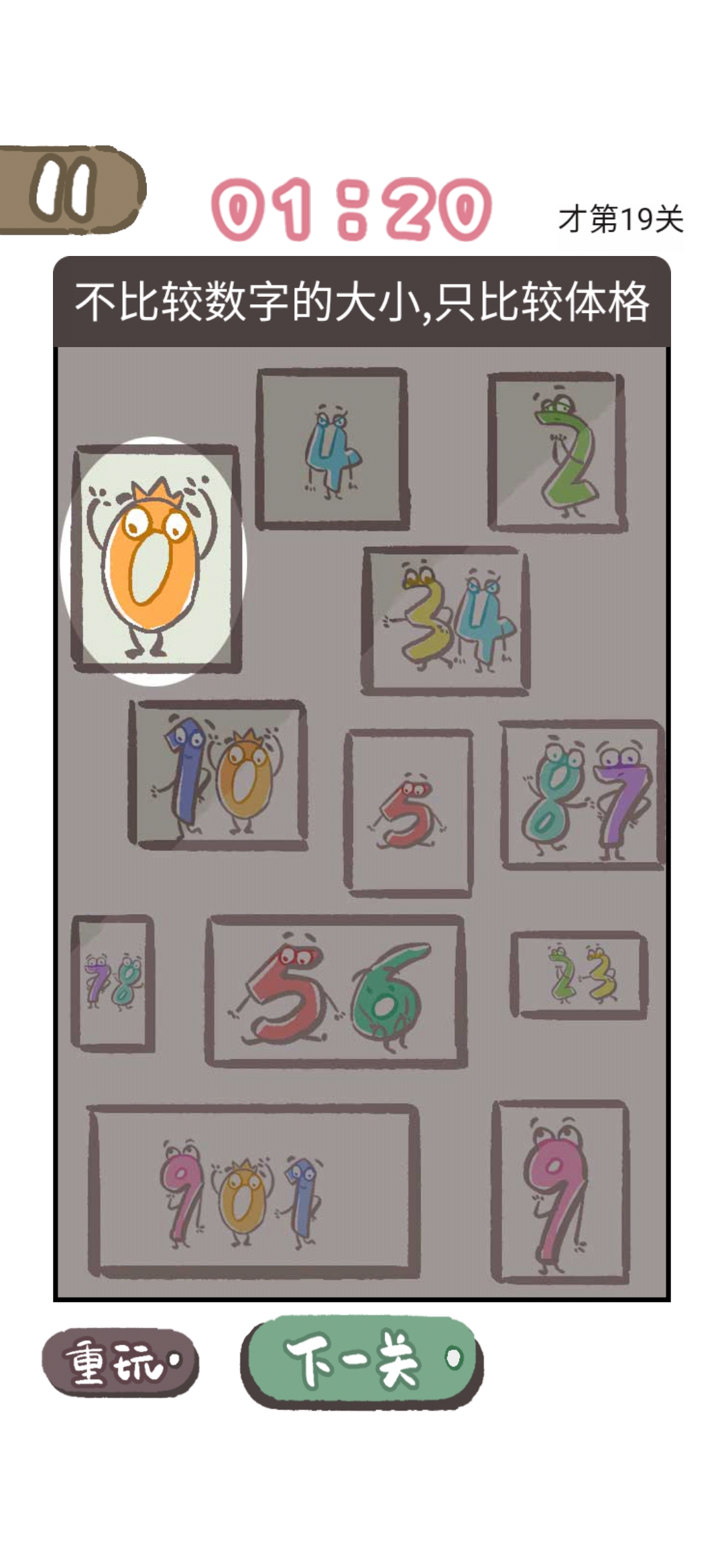The height and width of the screenshot is (1568, 724).
Task: Choose the frame showing 87
Action: pos(582,796)
